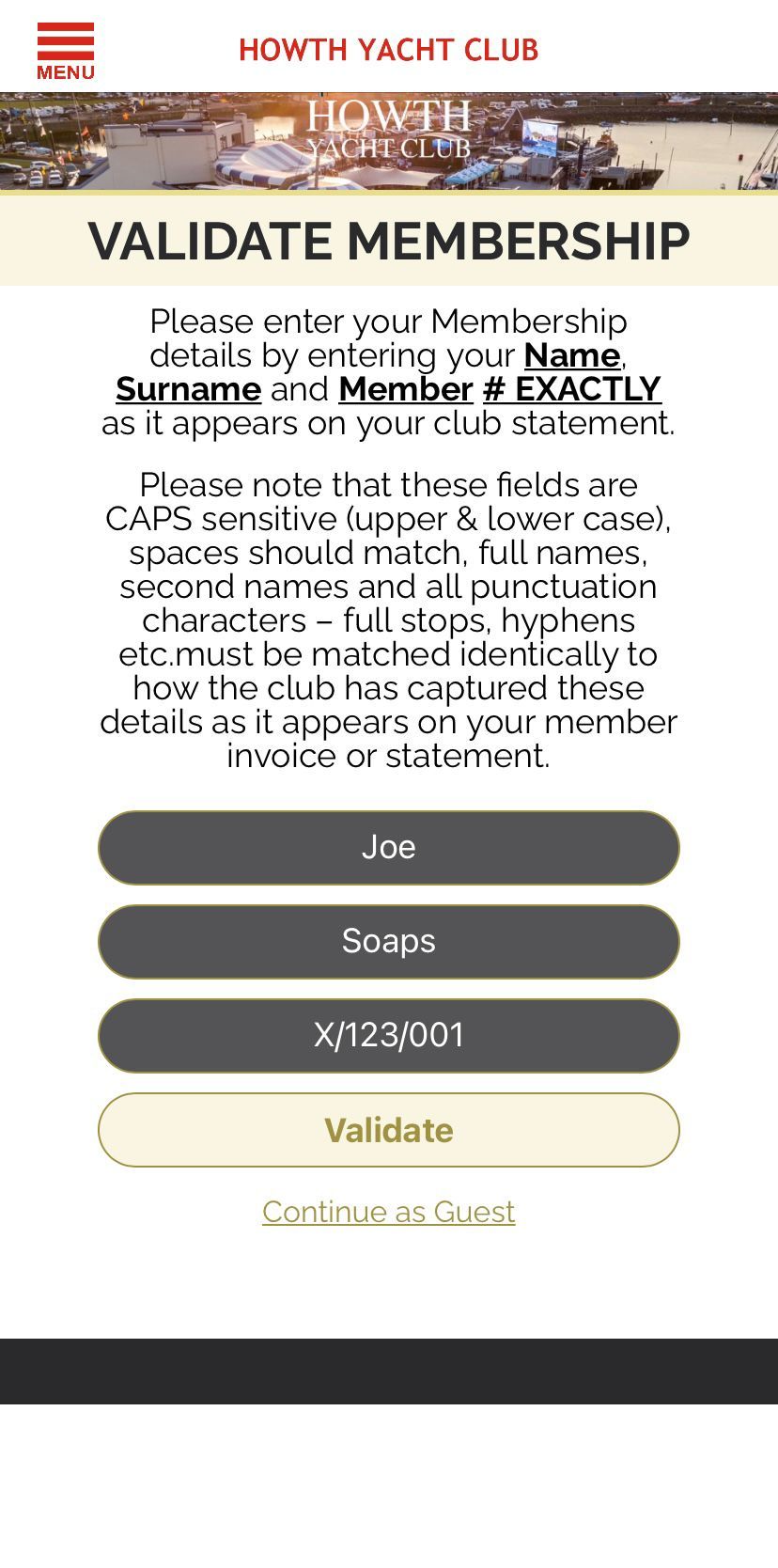Tap the Validate button
The width and height of the screenshot is (778, 1568).
[x=389, y=1130]
